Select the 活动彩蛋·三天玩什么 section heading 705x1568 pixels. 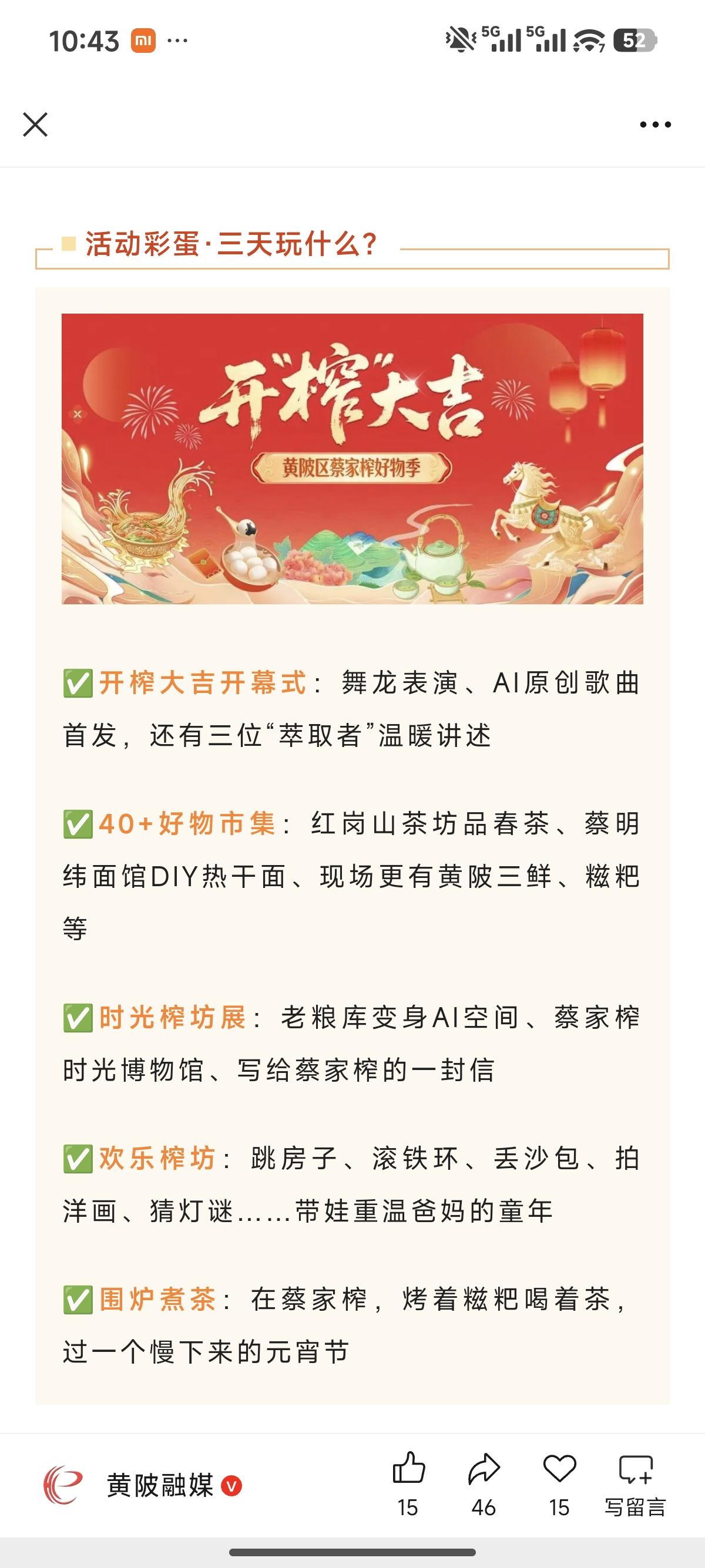230,245
